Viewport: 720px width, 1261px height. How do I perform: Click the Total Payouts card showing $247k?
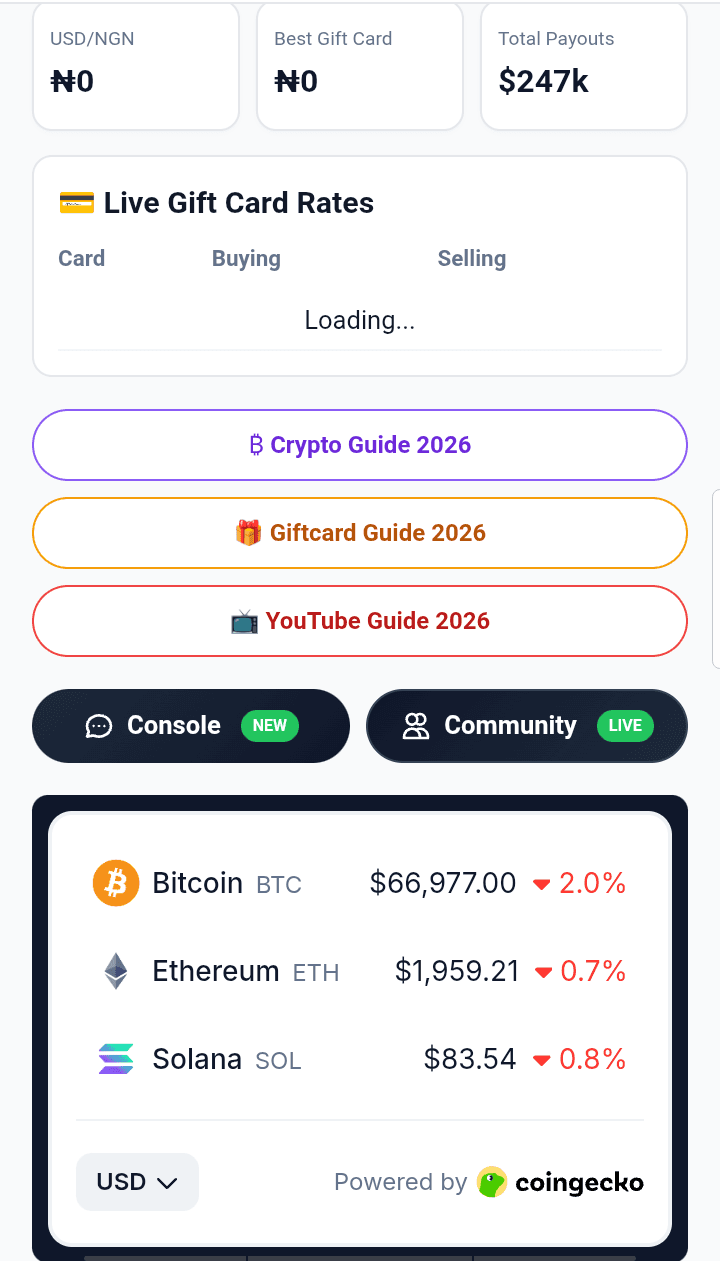click(x=583, y=65)
